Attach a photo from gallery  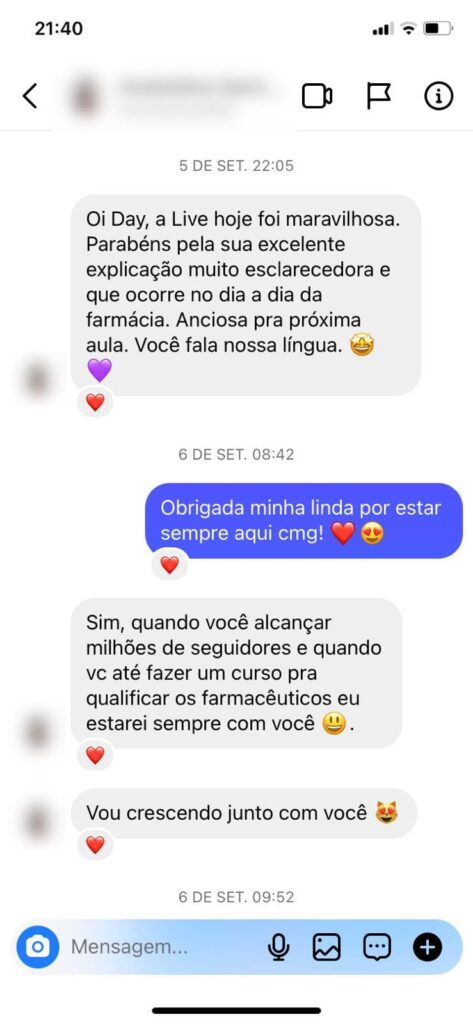327,946
